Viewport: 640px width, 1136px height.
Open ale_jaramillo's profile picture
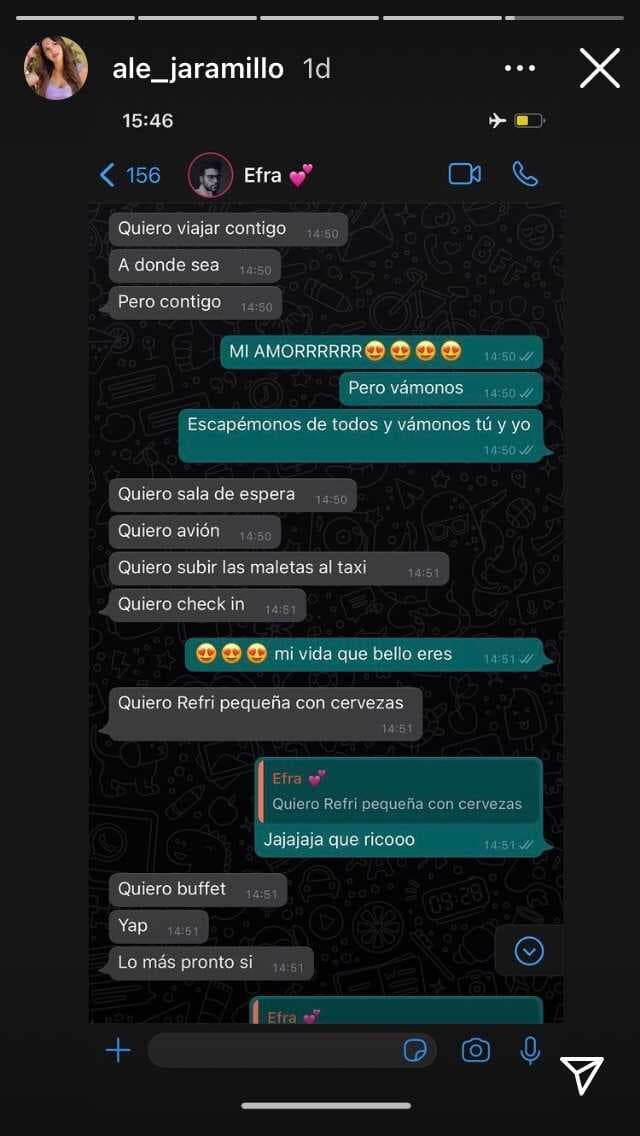pos(56,69)
